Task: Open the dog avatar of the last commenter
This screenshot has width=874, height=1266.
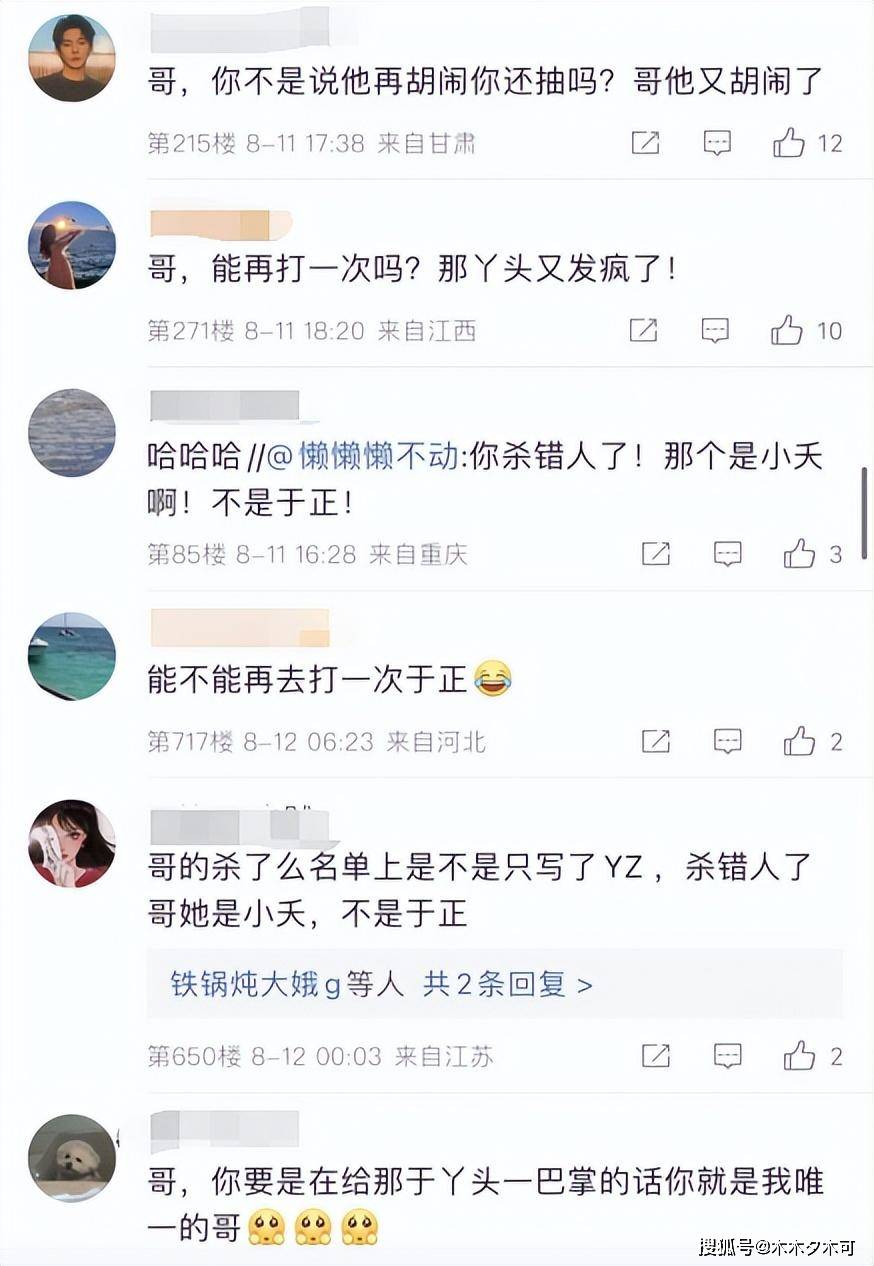Action: [x=71, y=1158]
